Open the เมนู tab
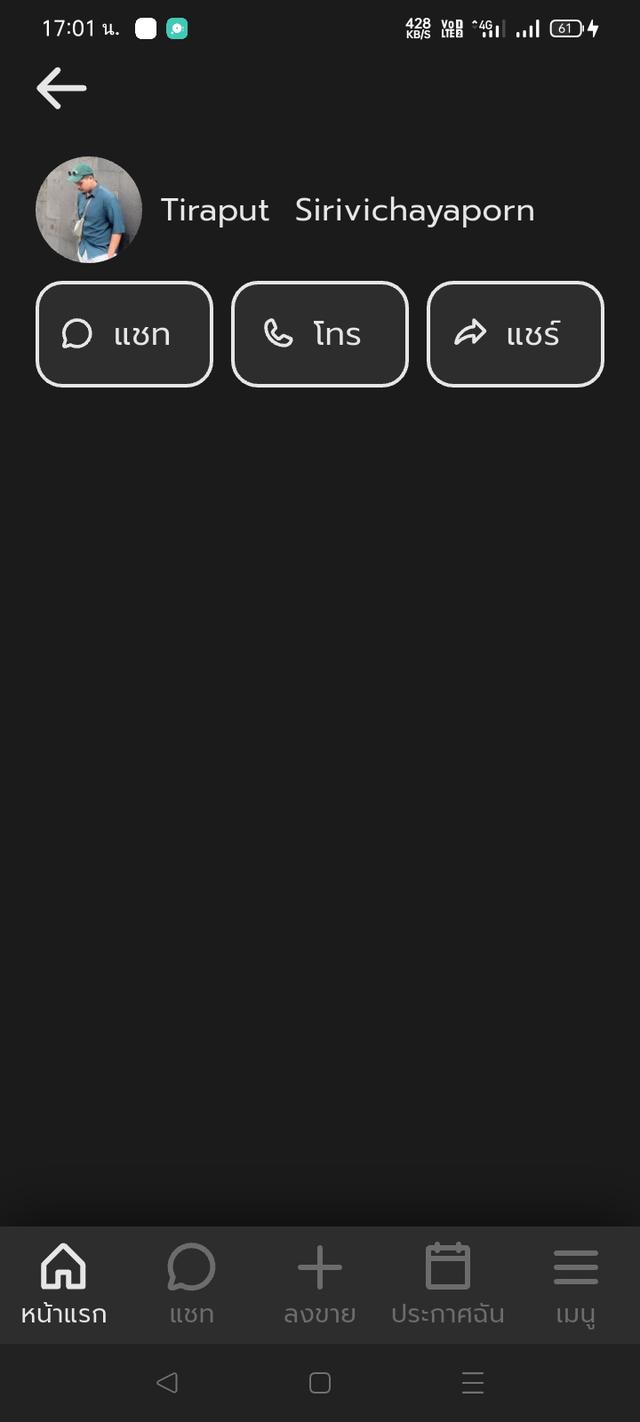640x1422 pixels. pyautogui.click(x=576, y=1284)
